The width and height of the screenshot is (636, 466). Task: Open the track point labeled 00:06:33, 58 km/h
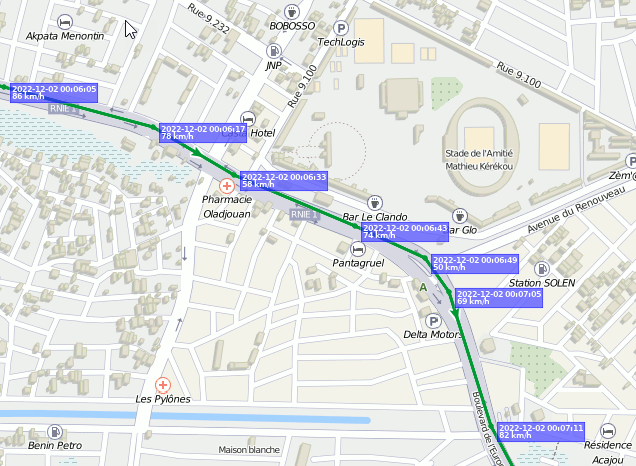click(284, 180)
